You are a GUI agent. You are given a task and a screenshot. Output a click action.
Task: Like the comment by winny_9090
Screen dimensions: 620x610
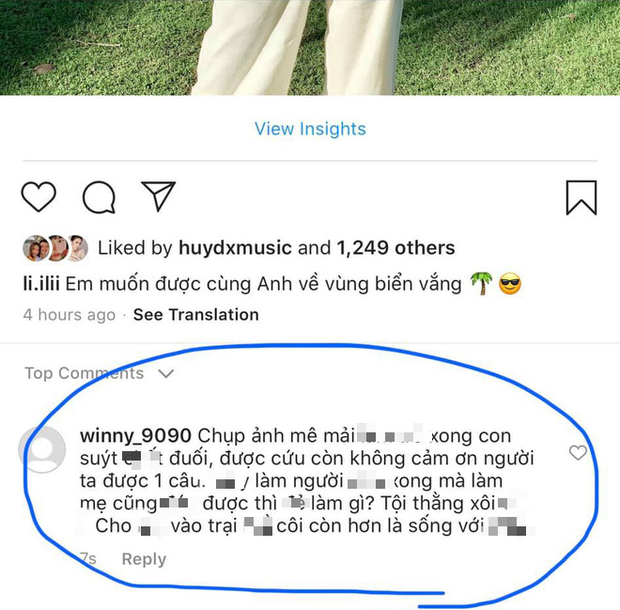[577, 453]
